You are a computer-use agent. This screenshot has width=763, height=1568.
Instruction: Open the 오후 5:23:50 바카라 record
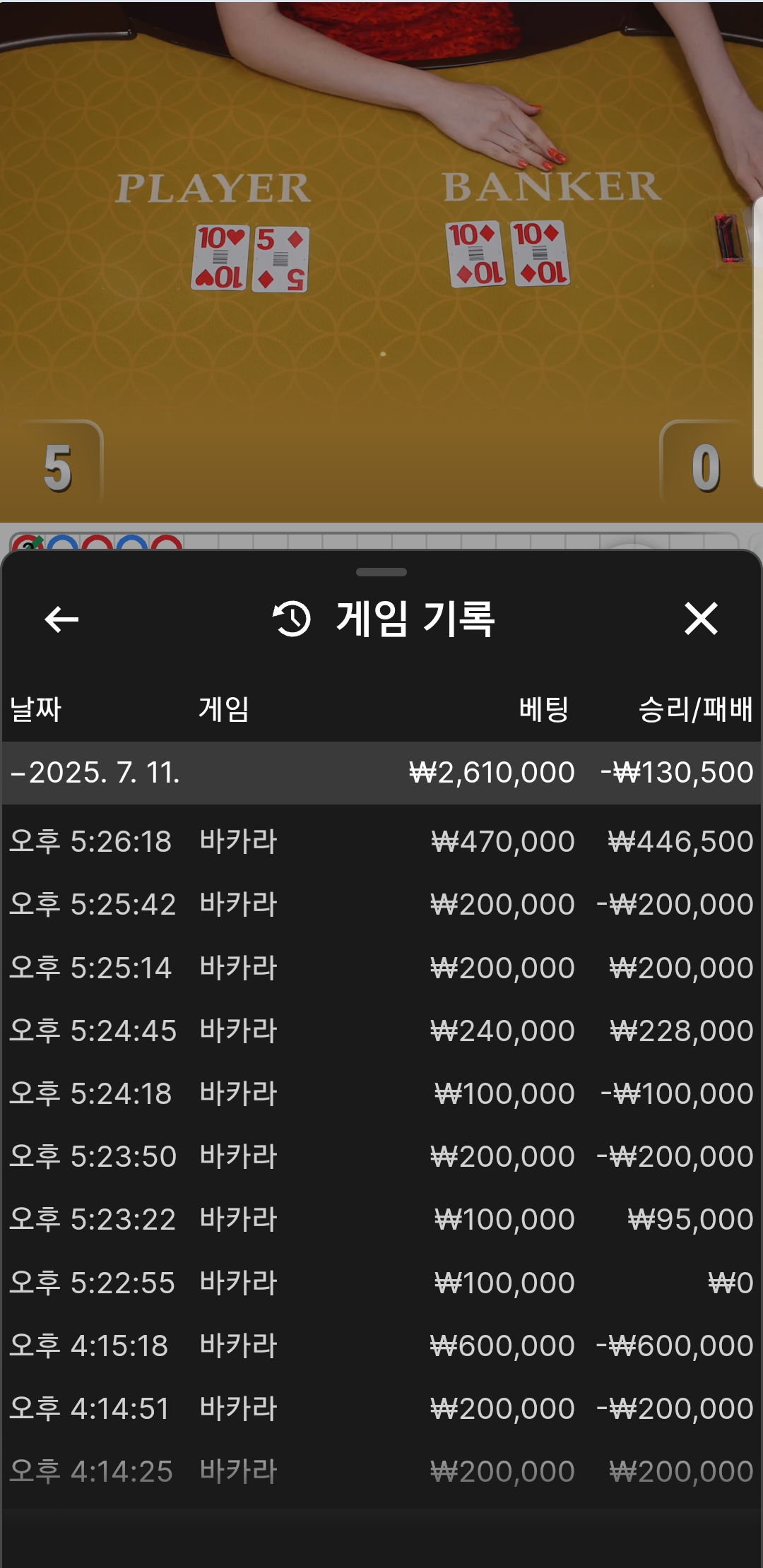pos(381,1156)
